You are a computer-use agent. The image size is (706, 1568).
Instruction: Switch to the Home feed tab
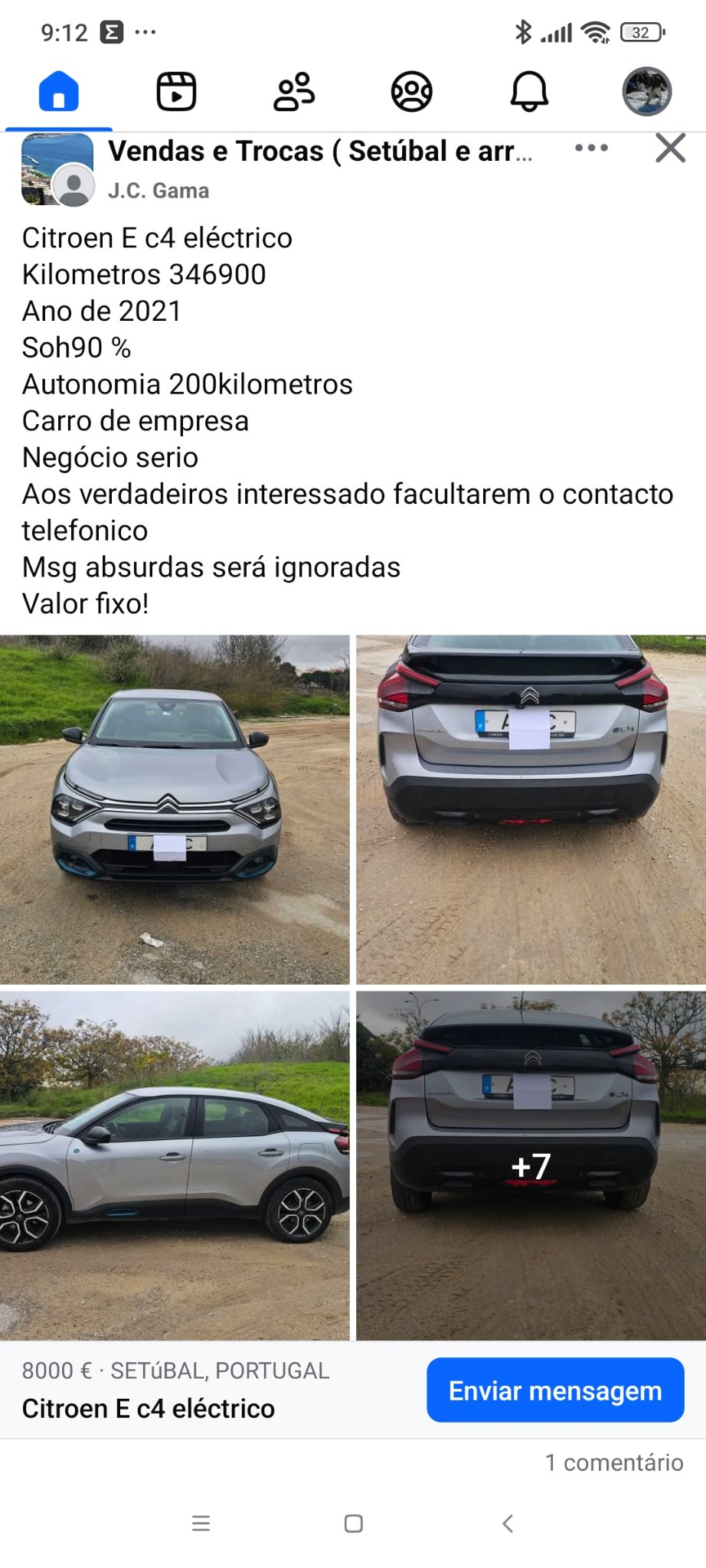click(59, 91)
